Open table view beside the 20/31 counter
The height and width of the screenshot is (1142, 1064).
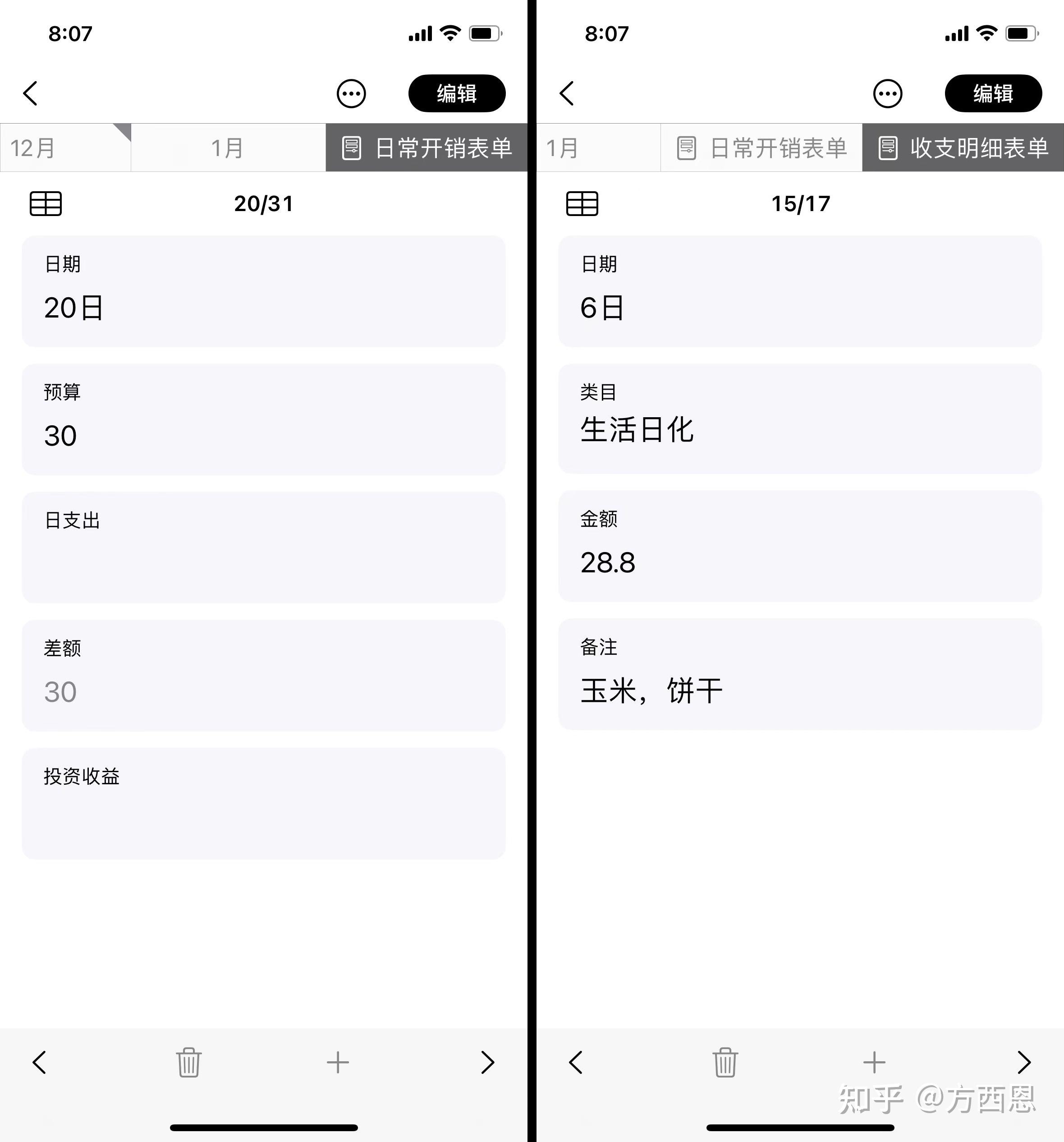(x=46, y=203)
